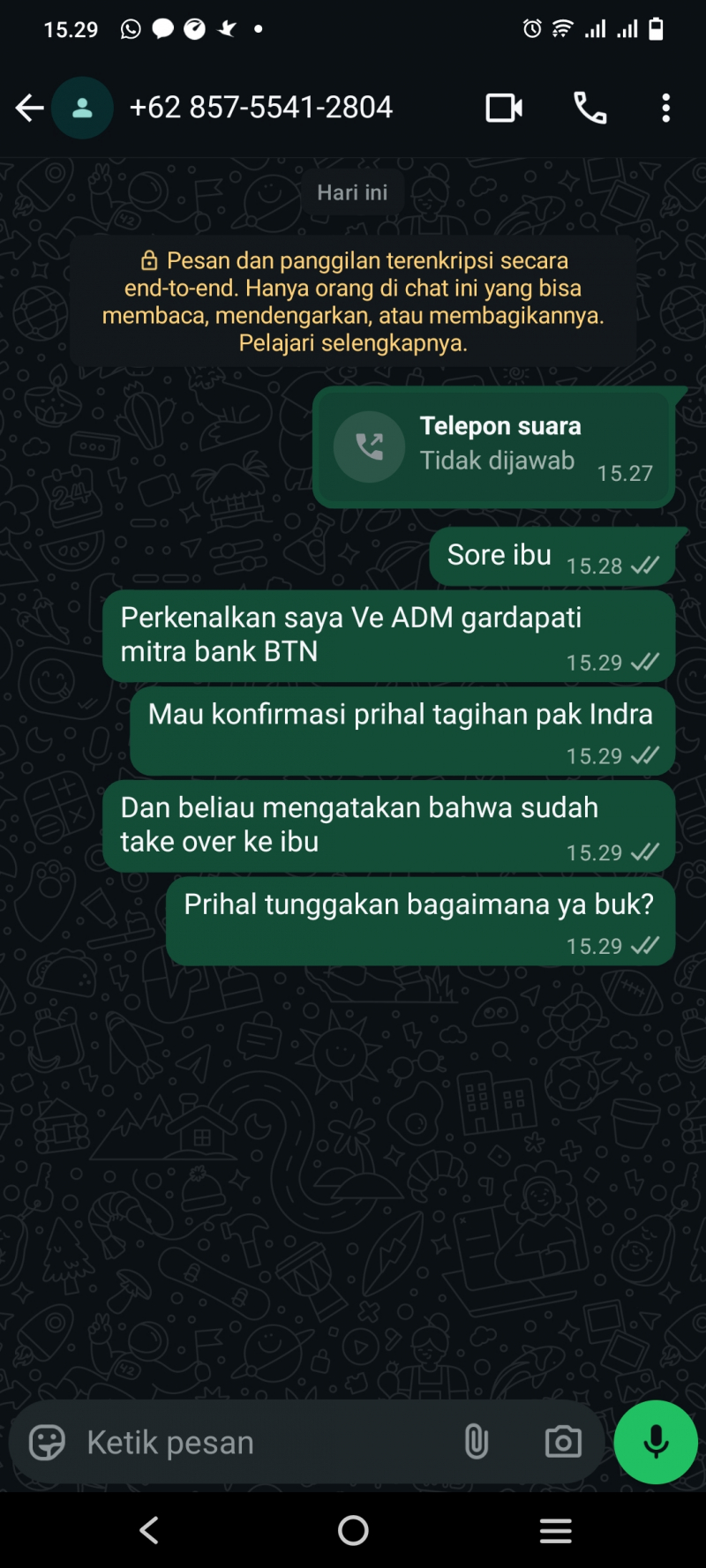Start a voice call

coord(590,108)
